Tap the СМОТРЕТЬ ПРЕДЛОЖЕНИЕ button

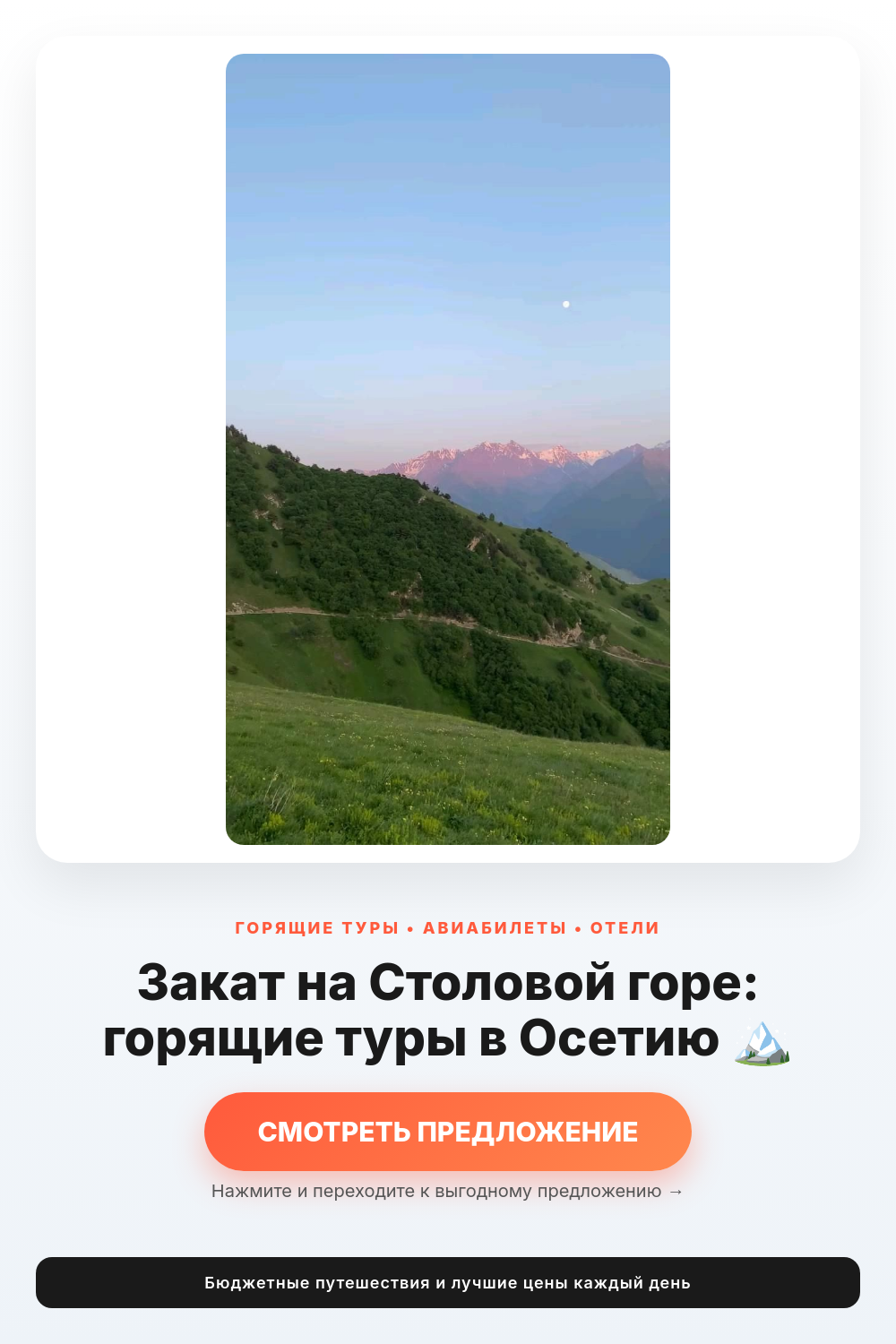click(448, 1132)
